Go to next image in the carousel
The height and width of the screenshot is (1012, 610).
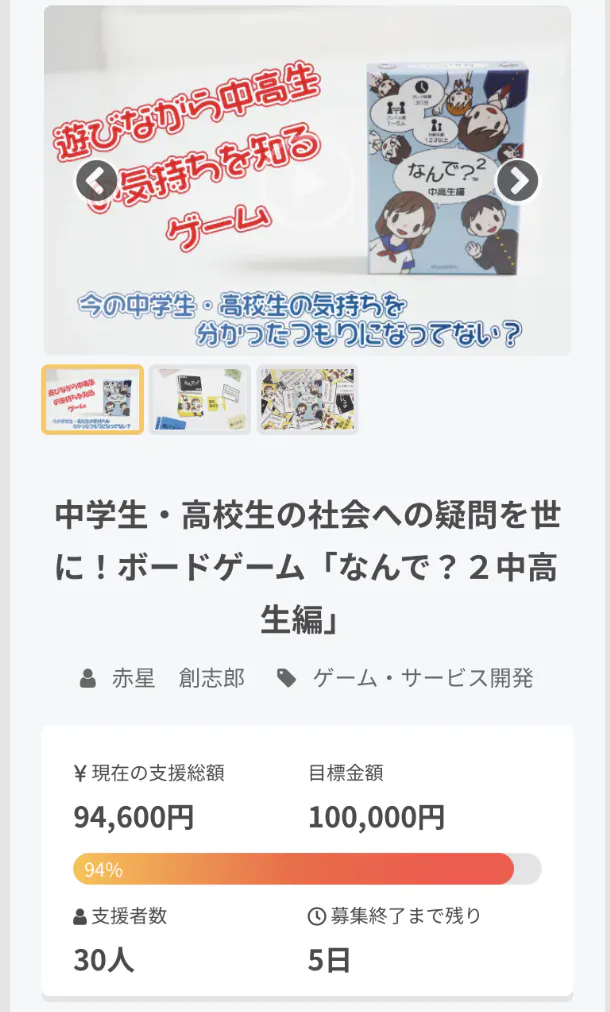tap(517, 181)
